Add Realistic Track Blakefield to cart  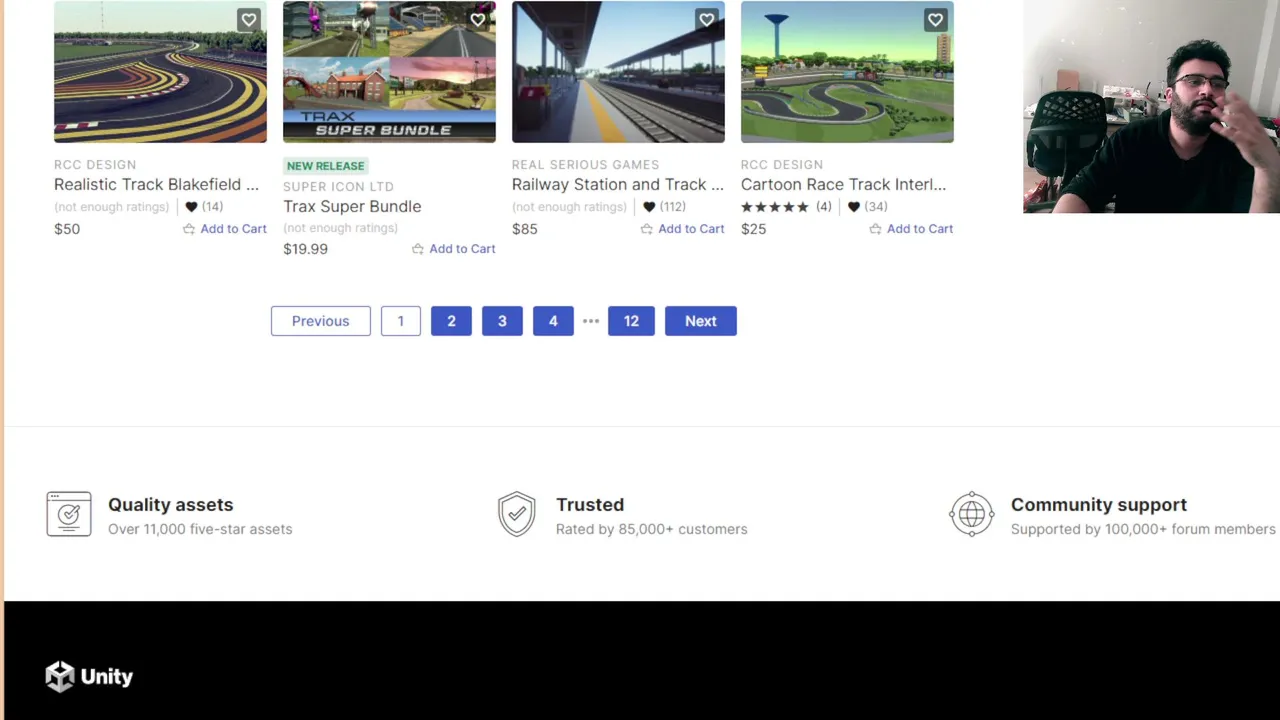[225, 229]
